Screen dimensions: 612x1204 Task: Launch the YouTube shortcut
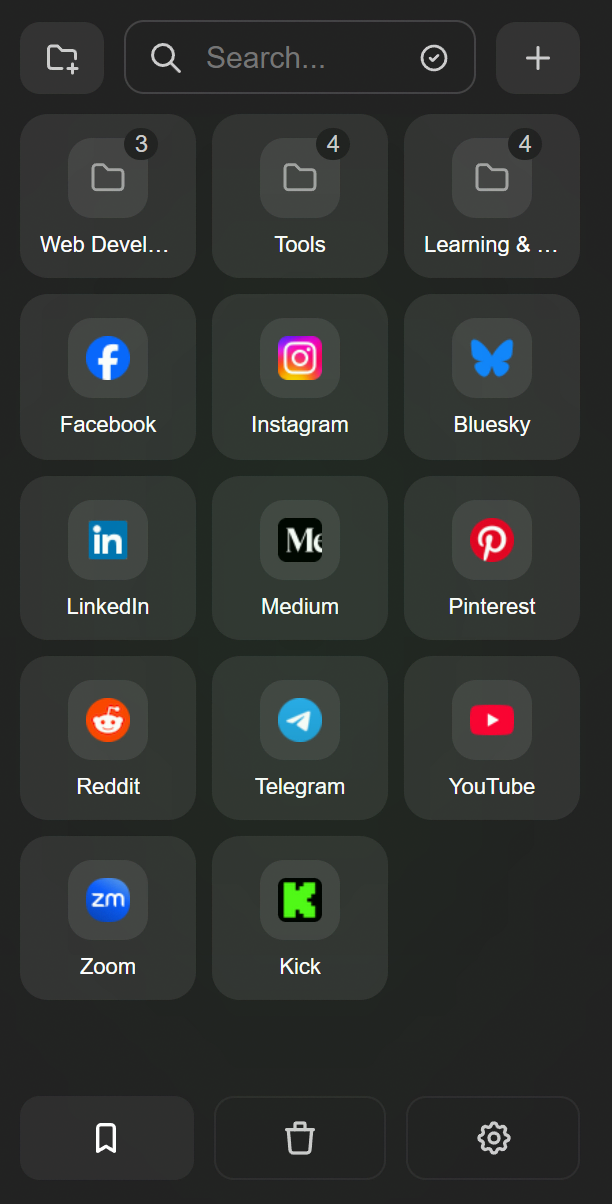[492, 738]
